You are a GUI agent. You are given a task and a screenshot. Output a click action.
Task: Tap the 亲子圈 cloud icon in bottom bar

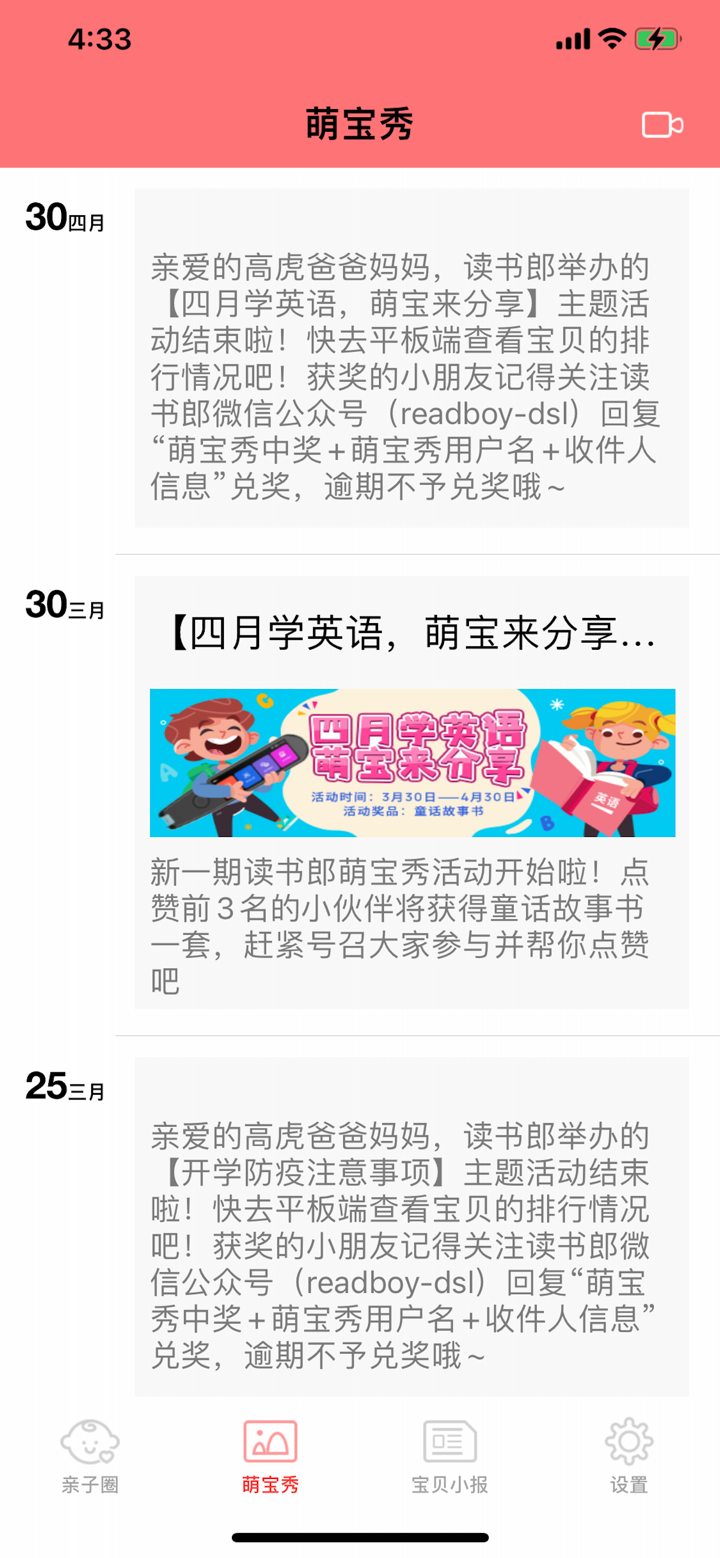89,1444
